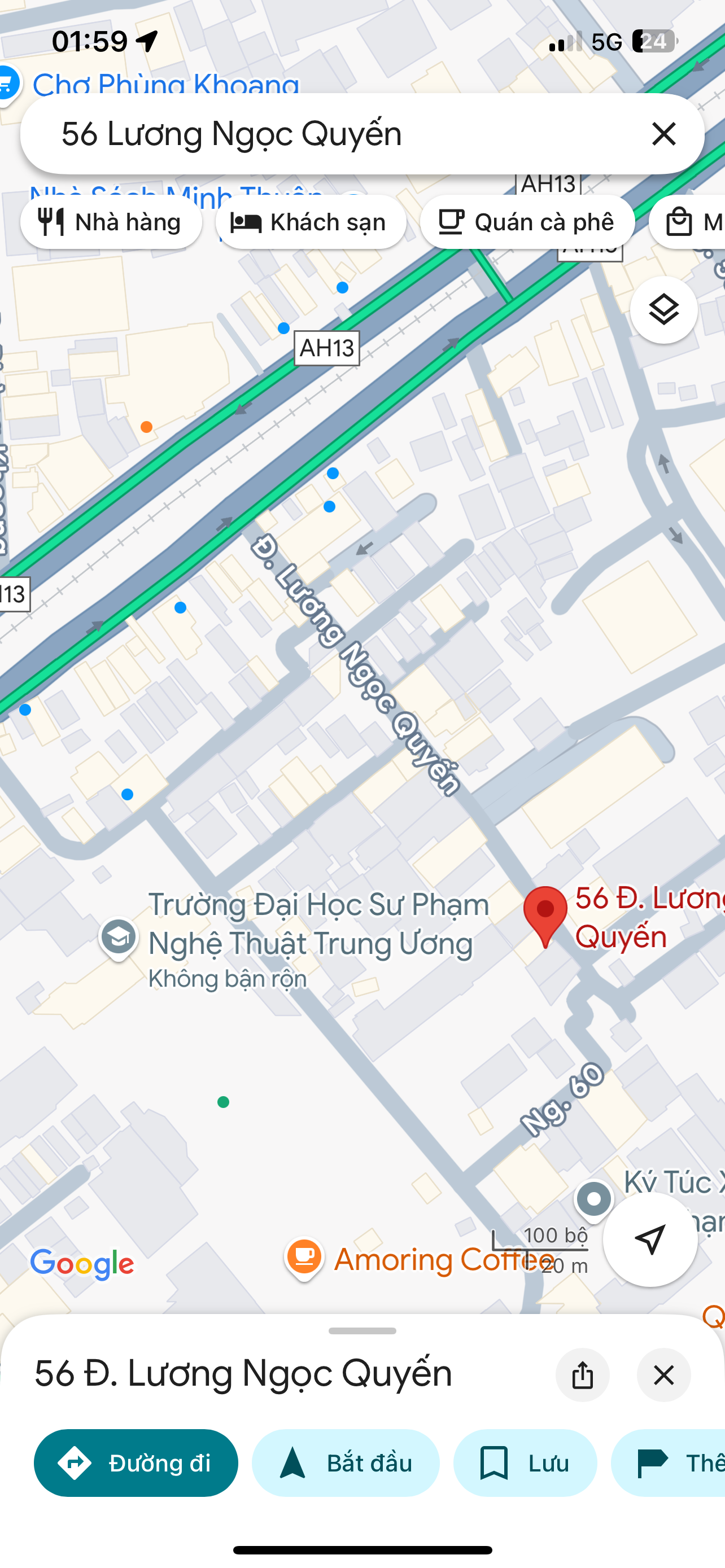The image size is (725, 1568).
Task: Get directions with Đường đi
Action: 136,1462
